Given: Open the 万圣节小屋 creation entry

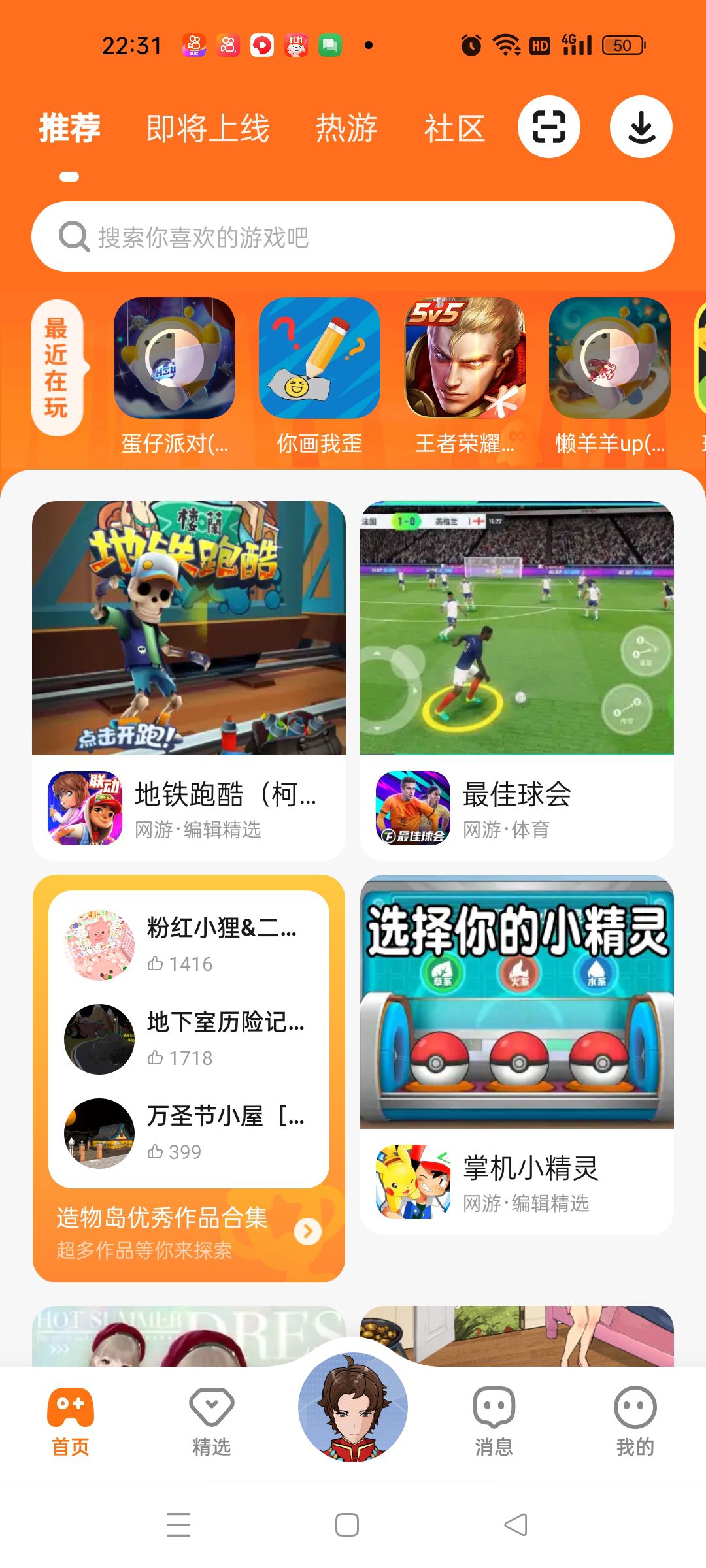Looking at the screenshot, I should point(189,1133).
